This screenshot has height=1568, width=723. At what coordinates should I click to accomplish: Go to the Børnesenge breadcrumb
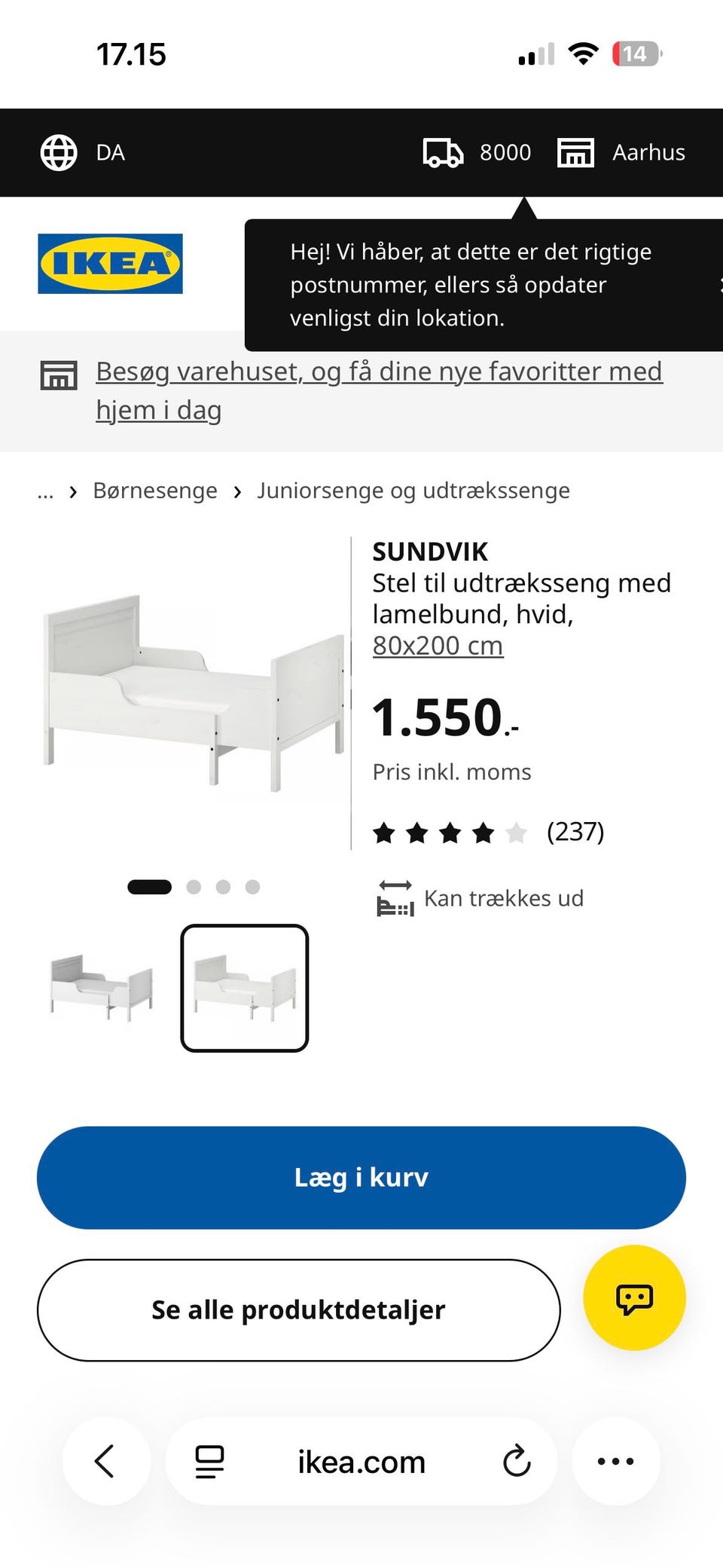click(155, 491)
